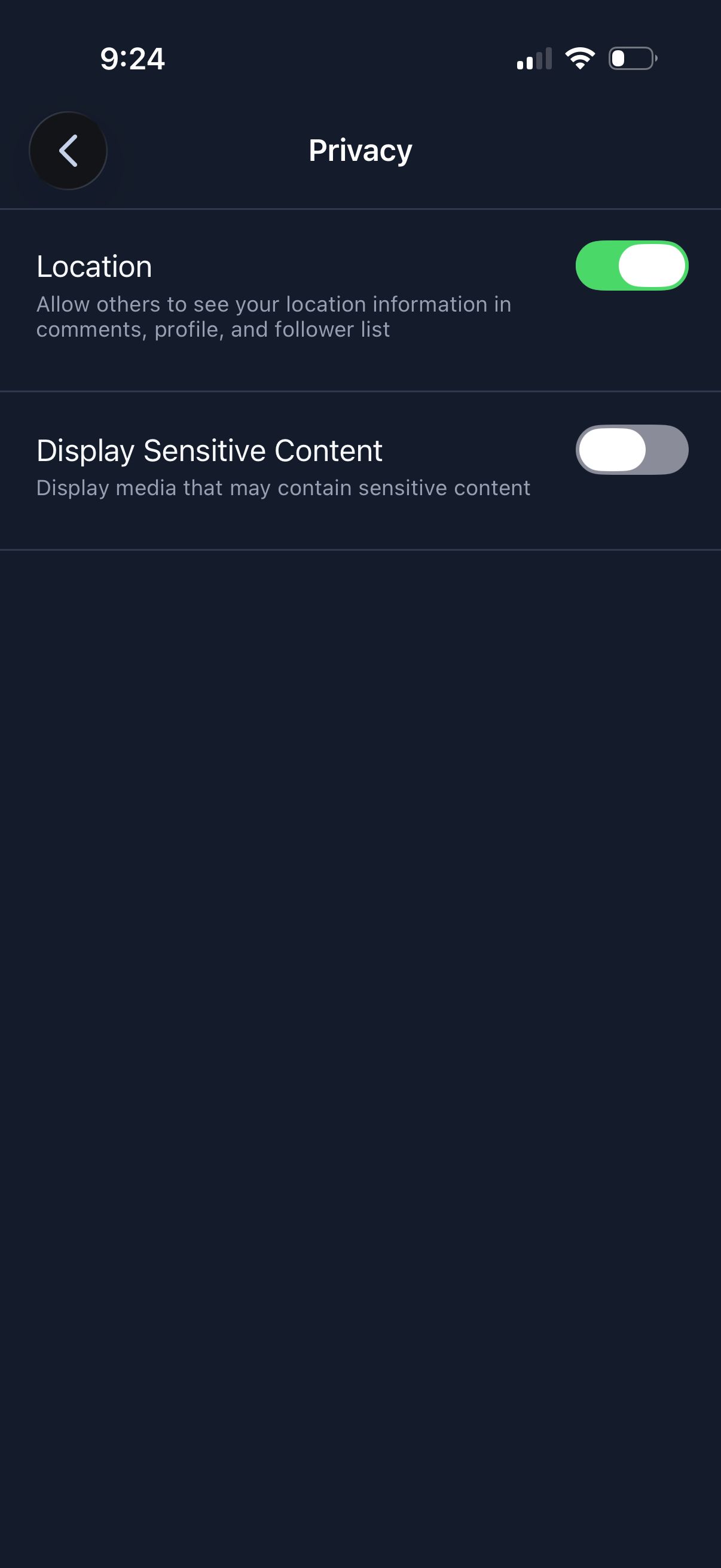The width and height of the screenshot is (721, 1568).
Task: Go back from the Privacy screen
Action: point(68,150)
